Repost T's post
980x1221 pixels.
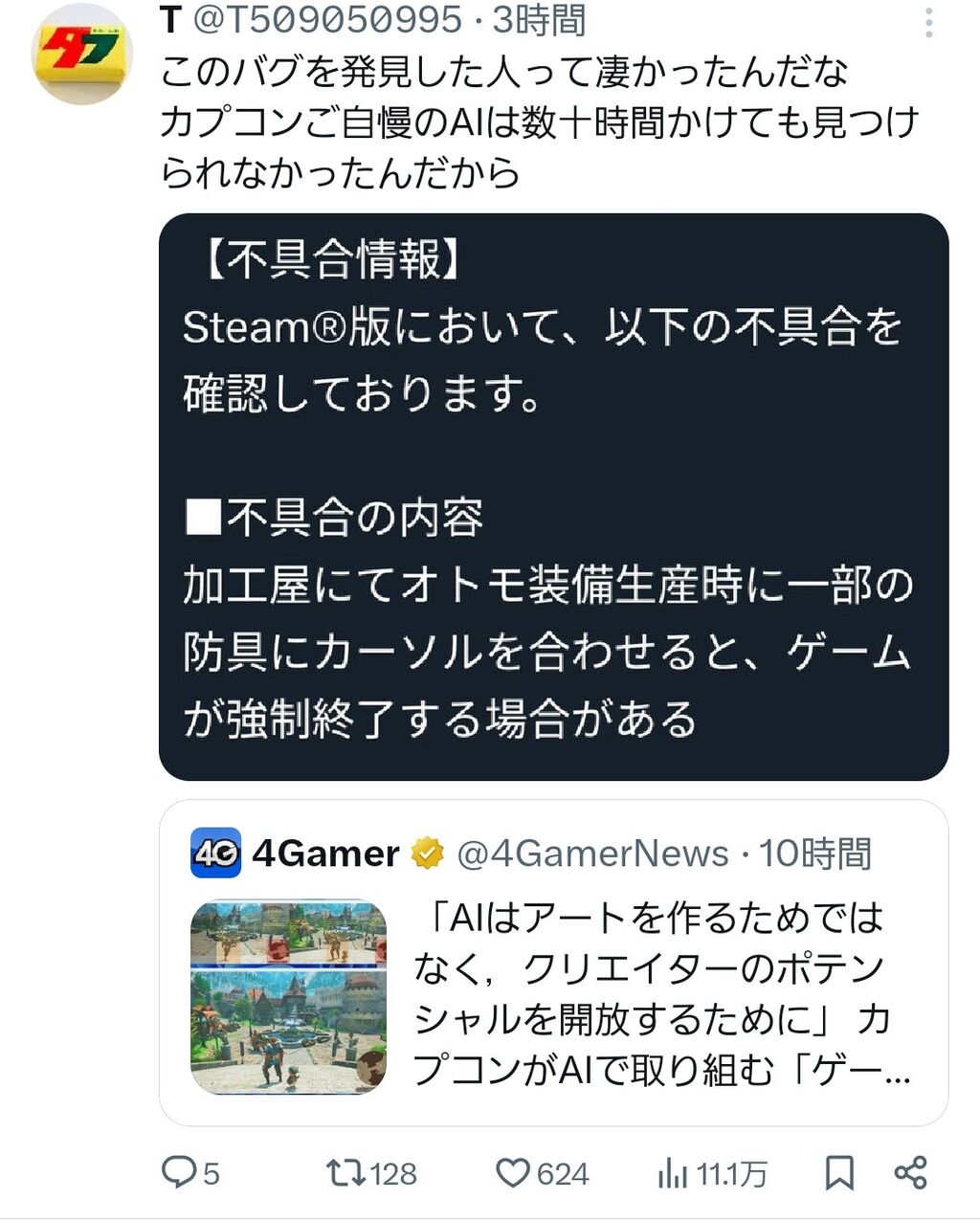point(371,1173)
